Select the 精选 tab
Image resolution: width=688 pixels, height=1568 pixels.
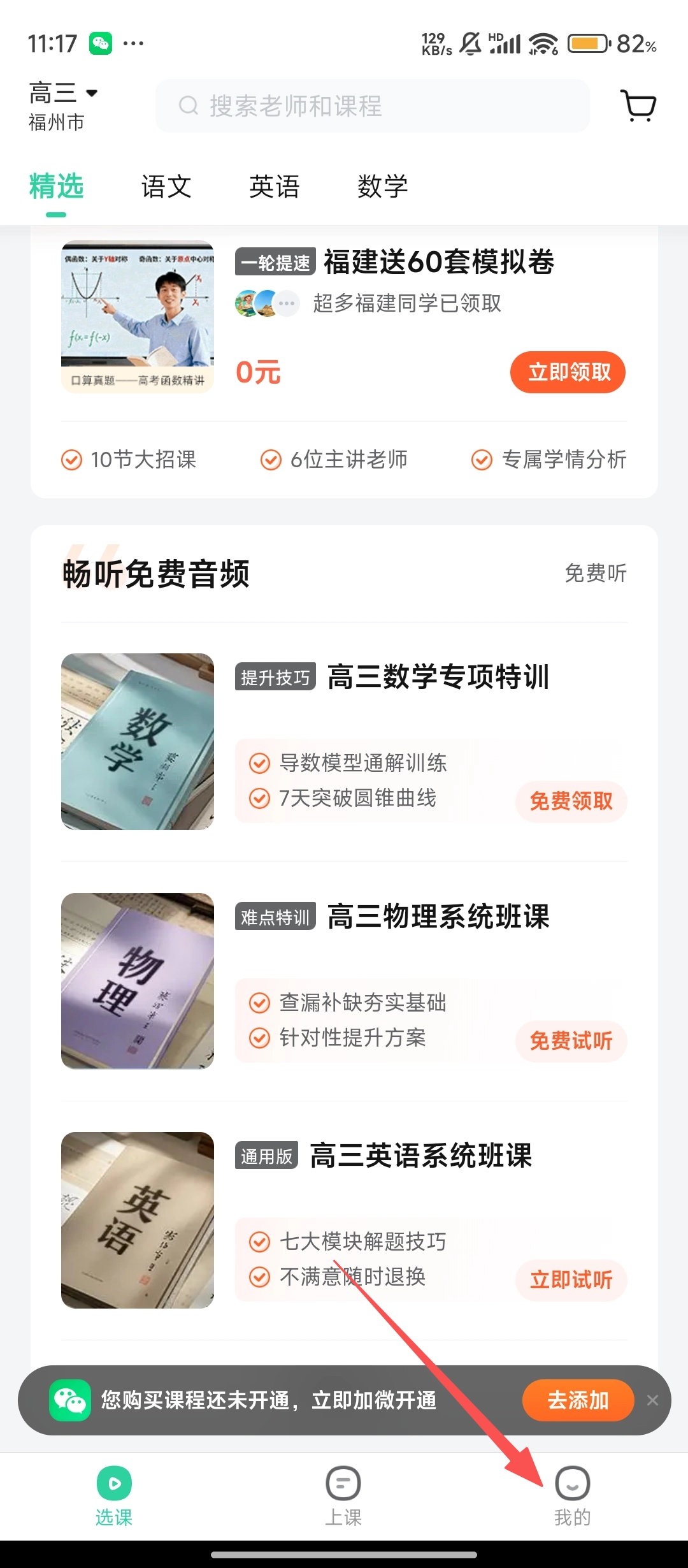[56, 187]
